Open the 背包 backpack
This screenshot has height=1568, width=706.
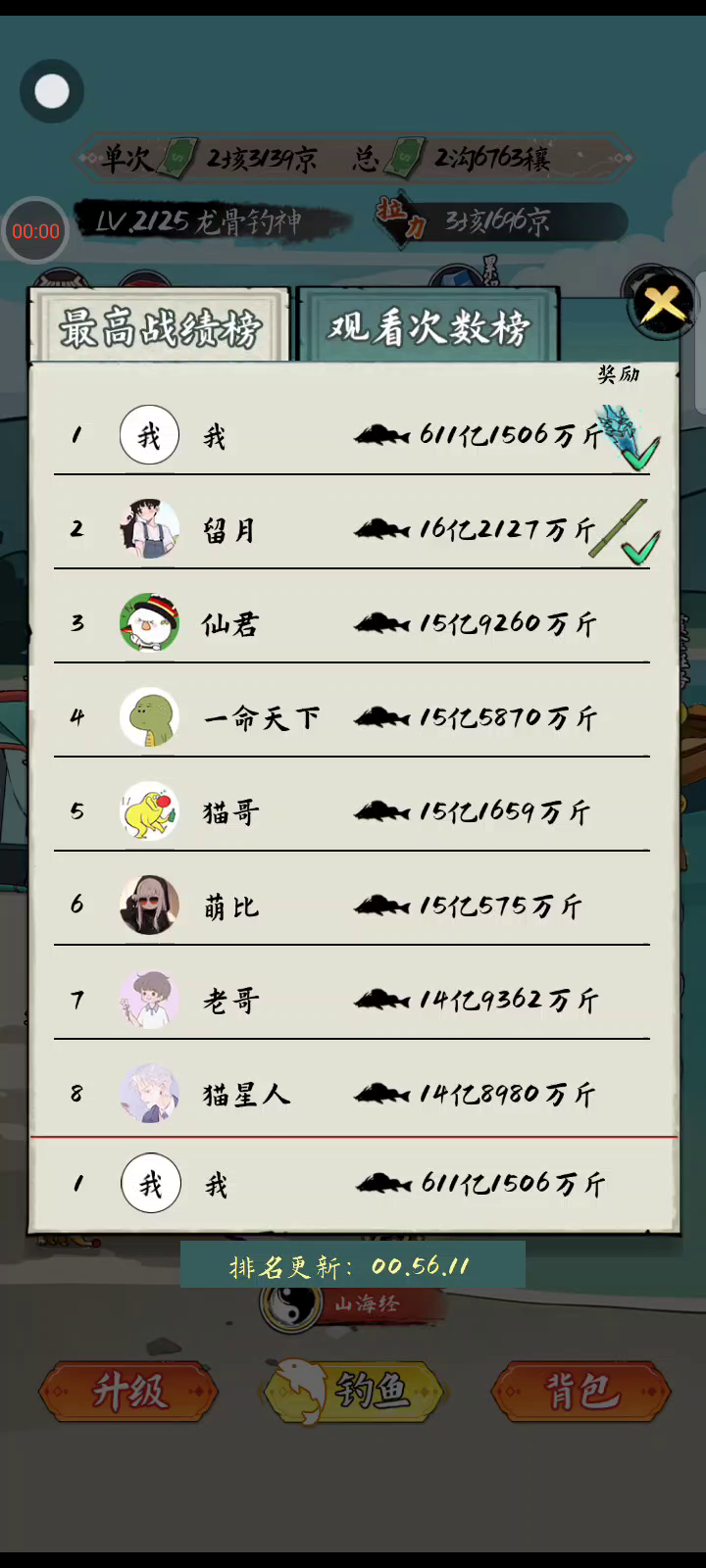tap(580, 1392)
